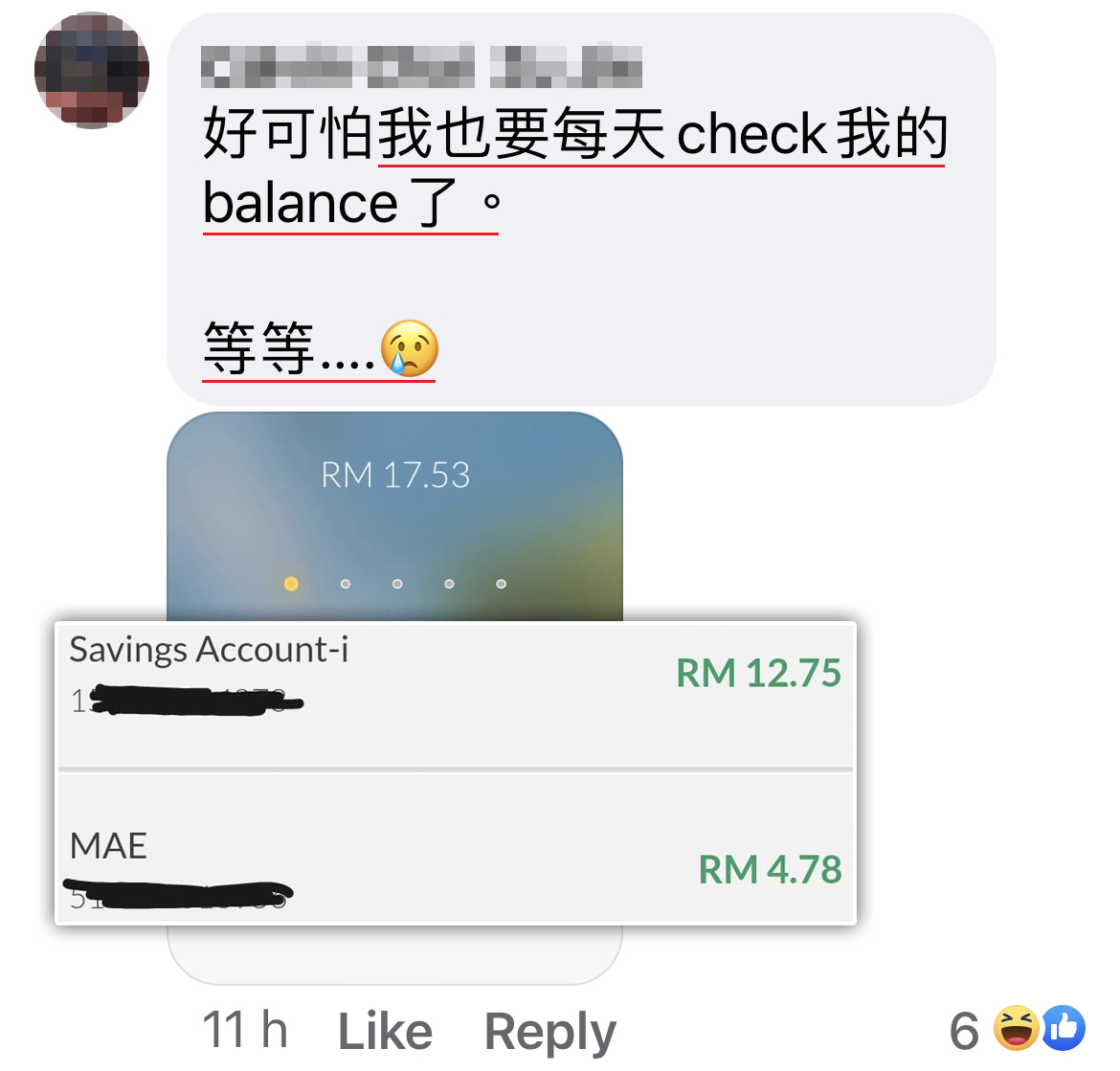
Task: Open the attached RM 17.53 balance image
Action: point(394,517)
